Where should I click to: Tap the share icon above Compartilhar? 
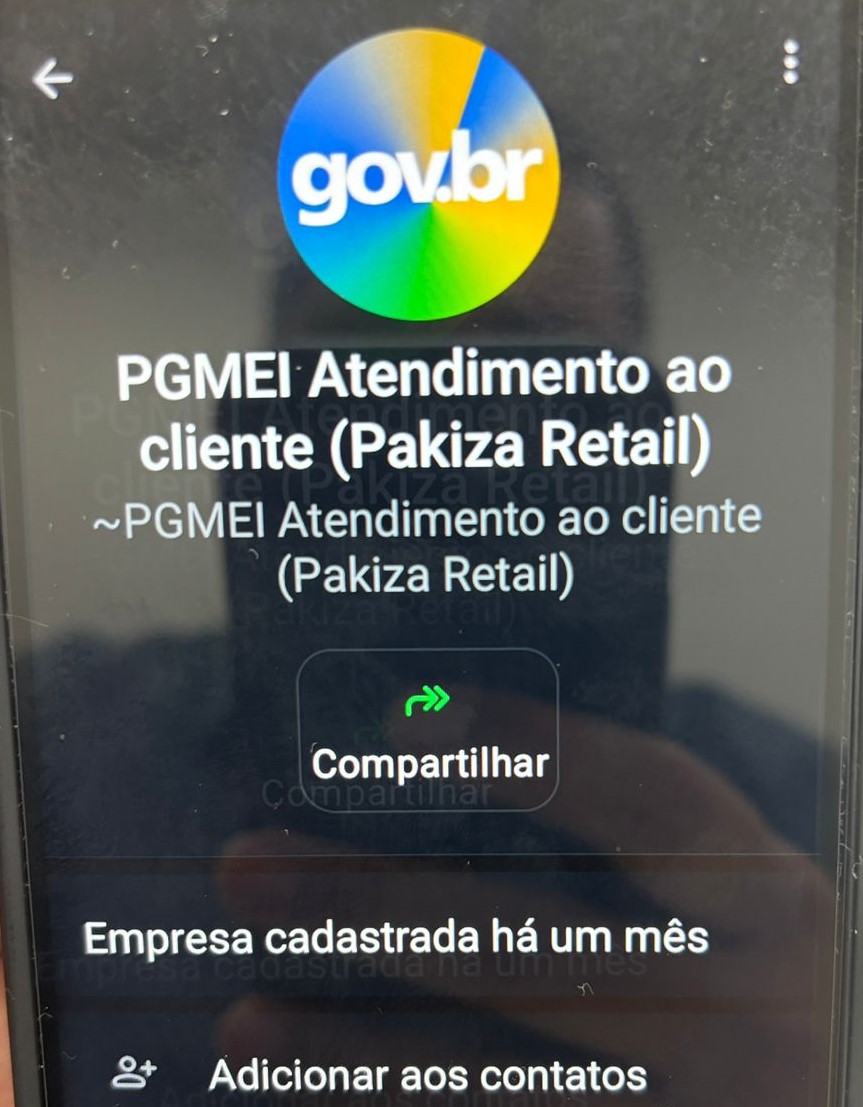428,700
